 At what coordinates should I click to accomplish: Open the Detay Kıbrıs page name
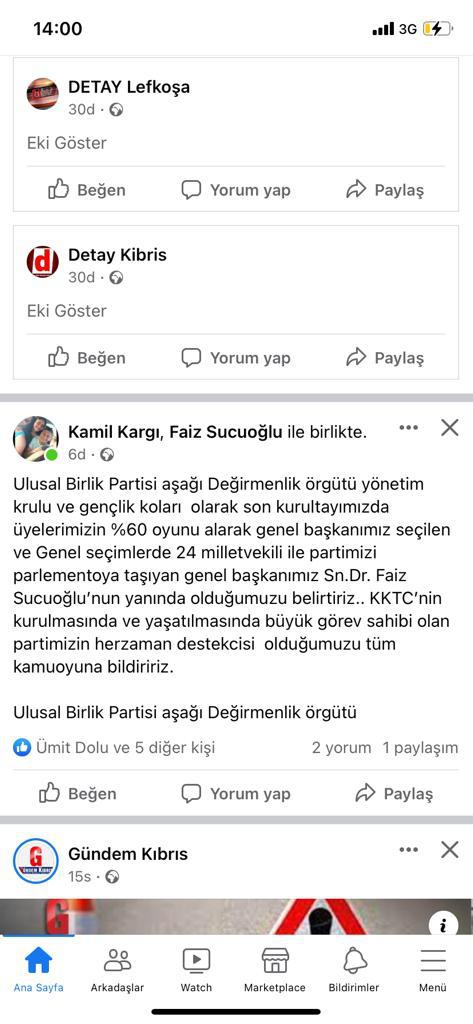pos(117,255)
